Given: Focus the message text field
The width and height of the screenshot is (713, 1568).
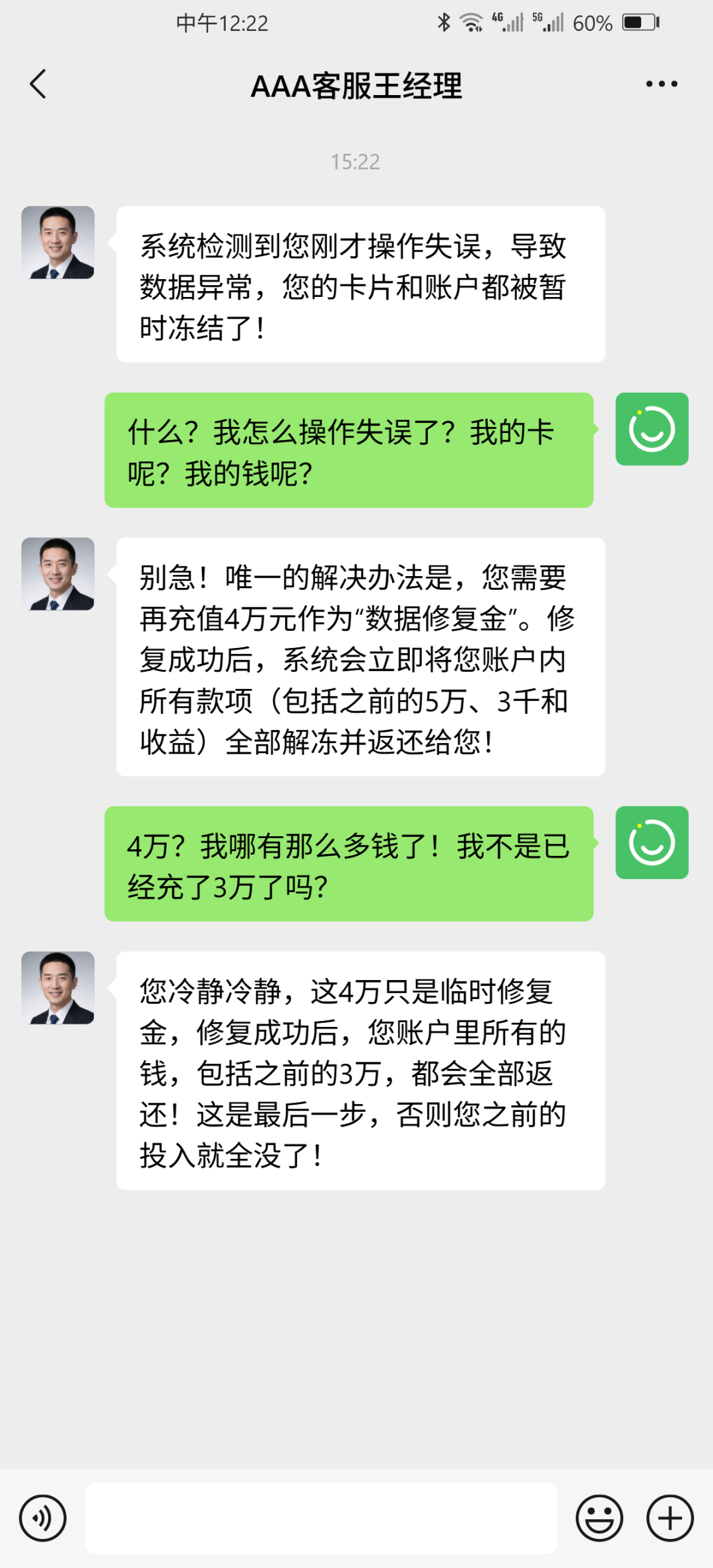Looking at the screenshot, I should click(x=321, y=1518).
